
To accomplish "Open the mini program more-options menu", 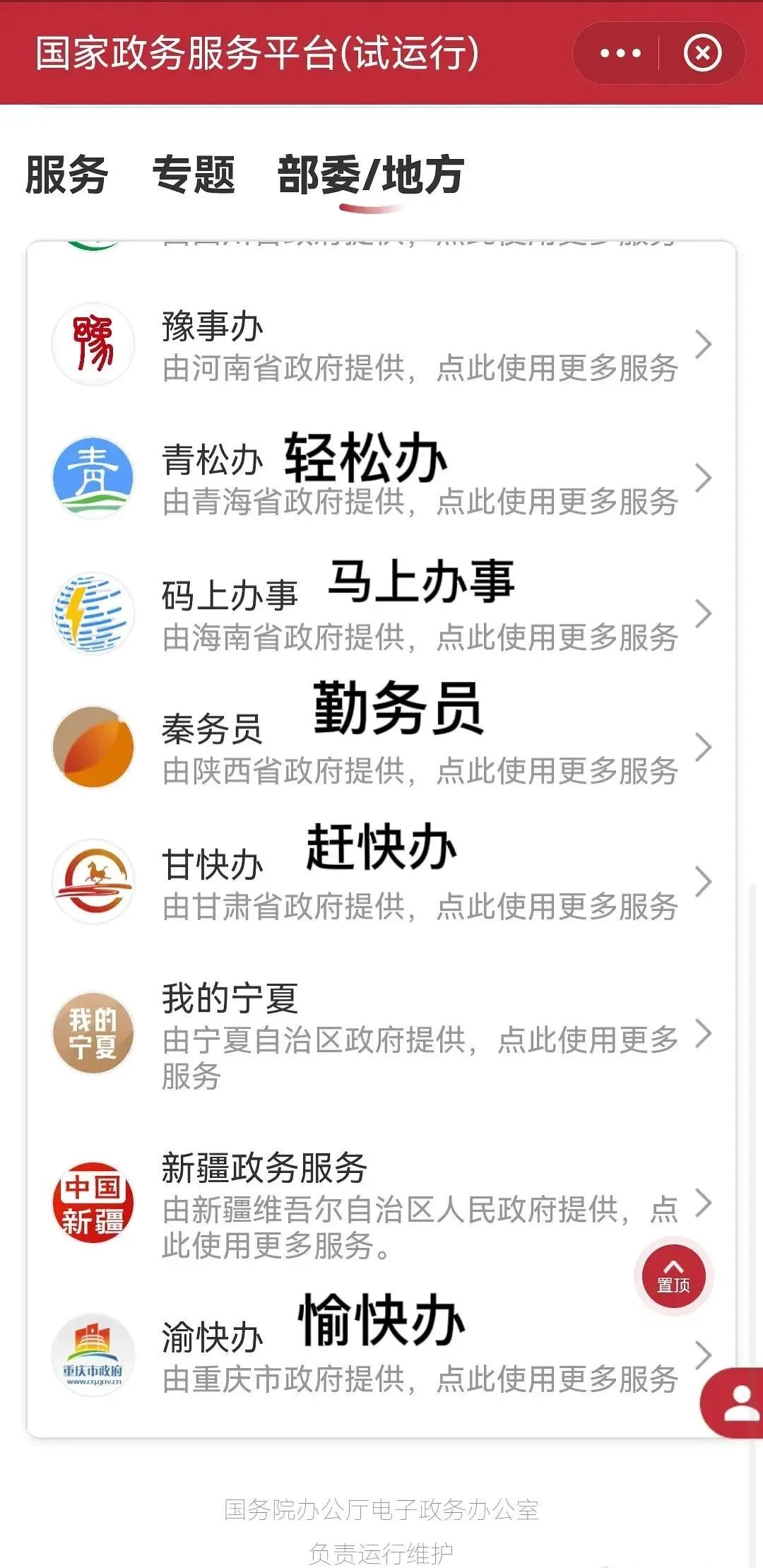I will tap(620, 54).
